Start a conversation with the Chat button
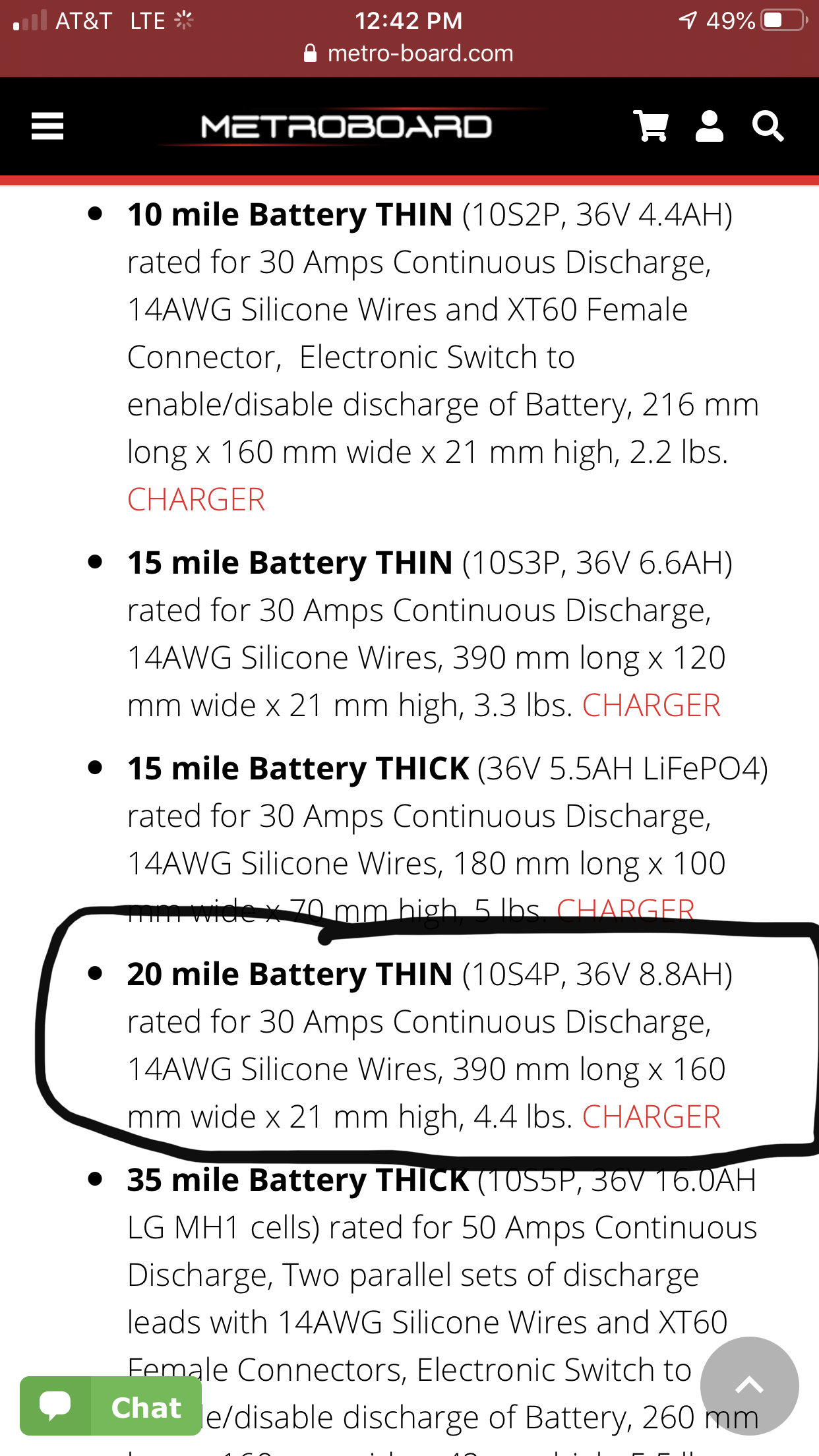819x1456 pixels. coord(111,1406)
